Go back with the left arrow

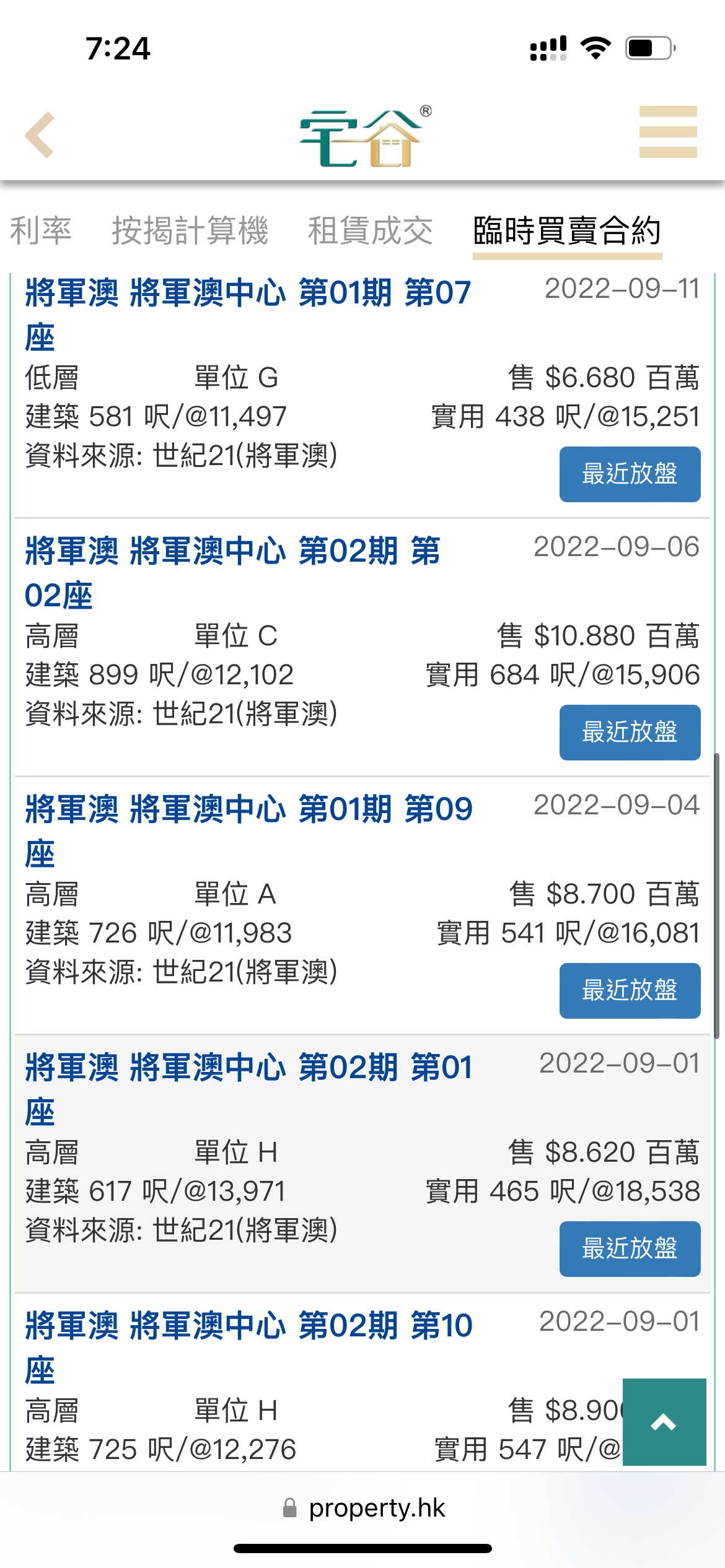click(x=40, y=135)
